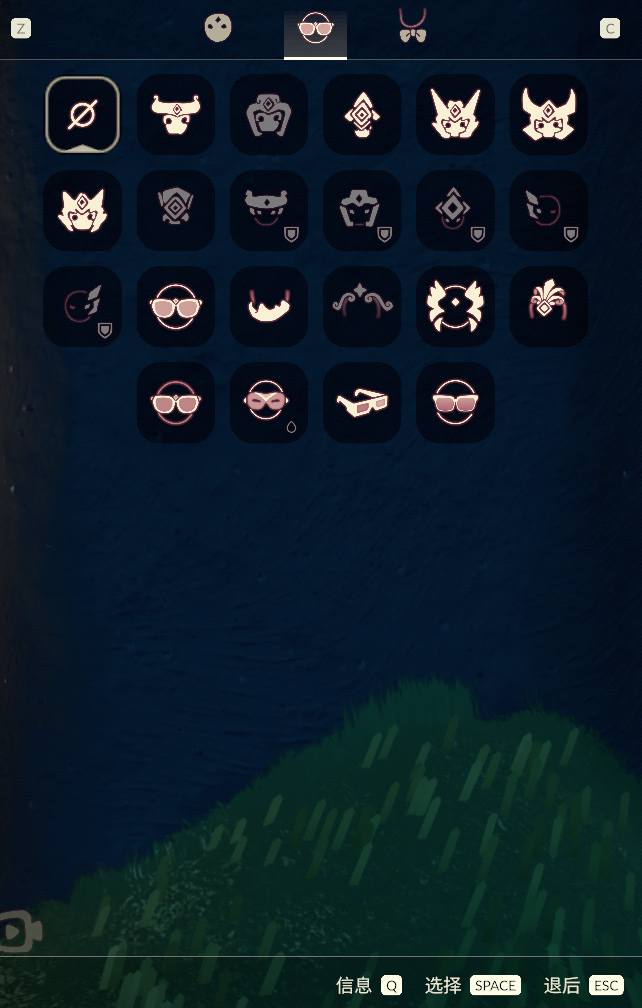Choose the curly mustache face accessory

tap(362, 307)
